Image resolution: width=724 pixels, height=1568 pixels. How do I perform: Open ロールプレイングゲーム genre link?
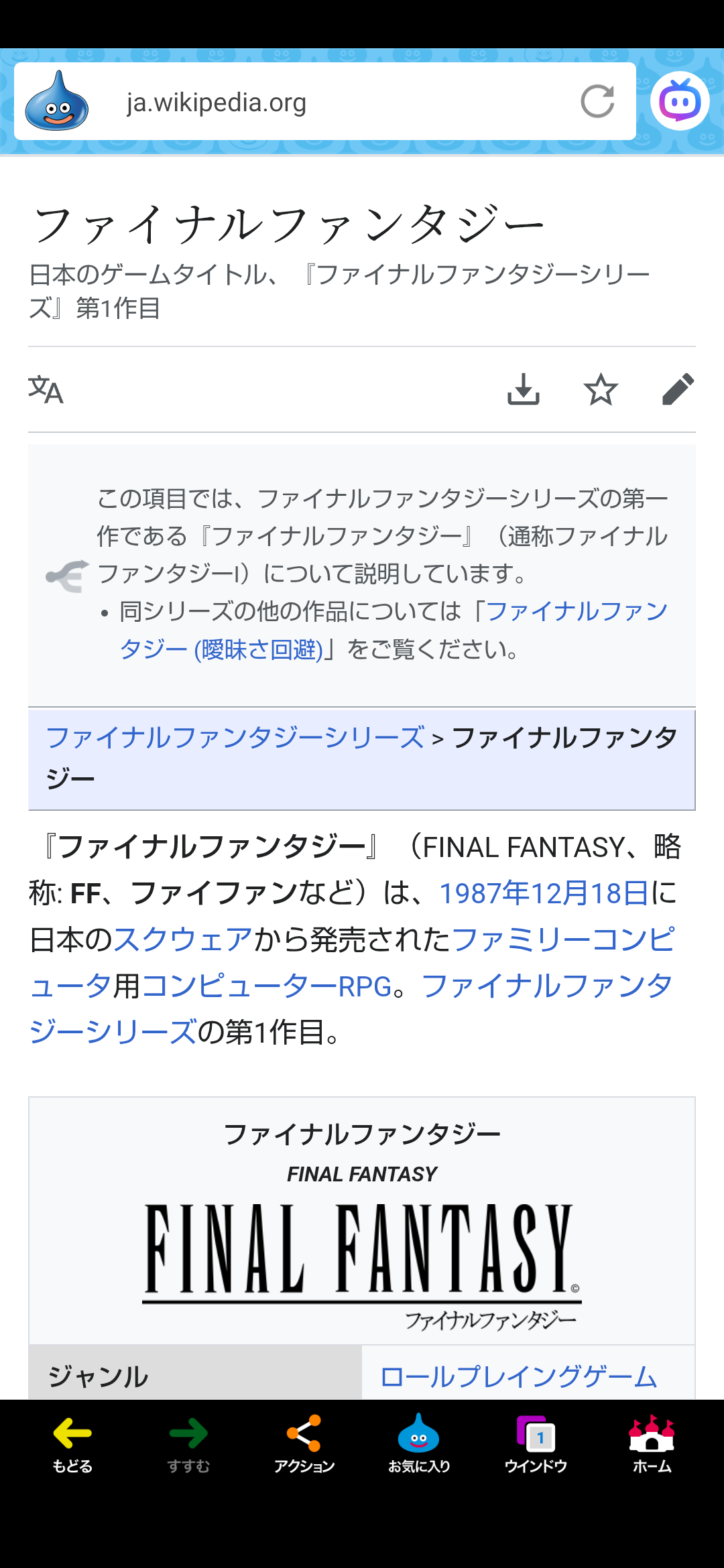[x=518, y=1377]
